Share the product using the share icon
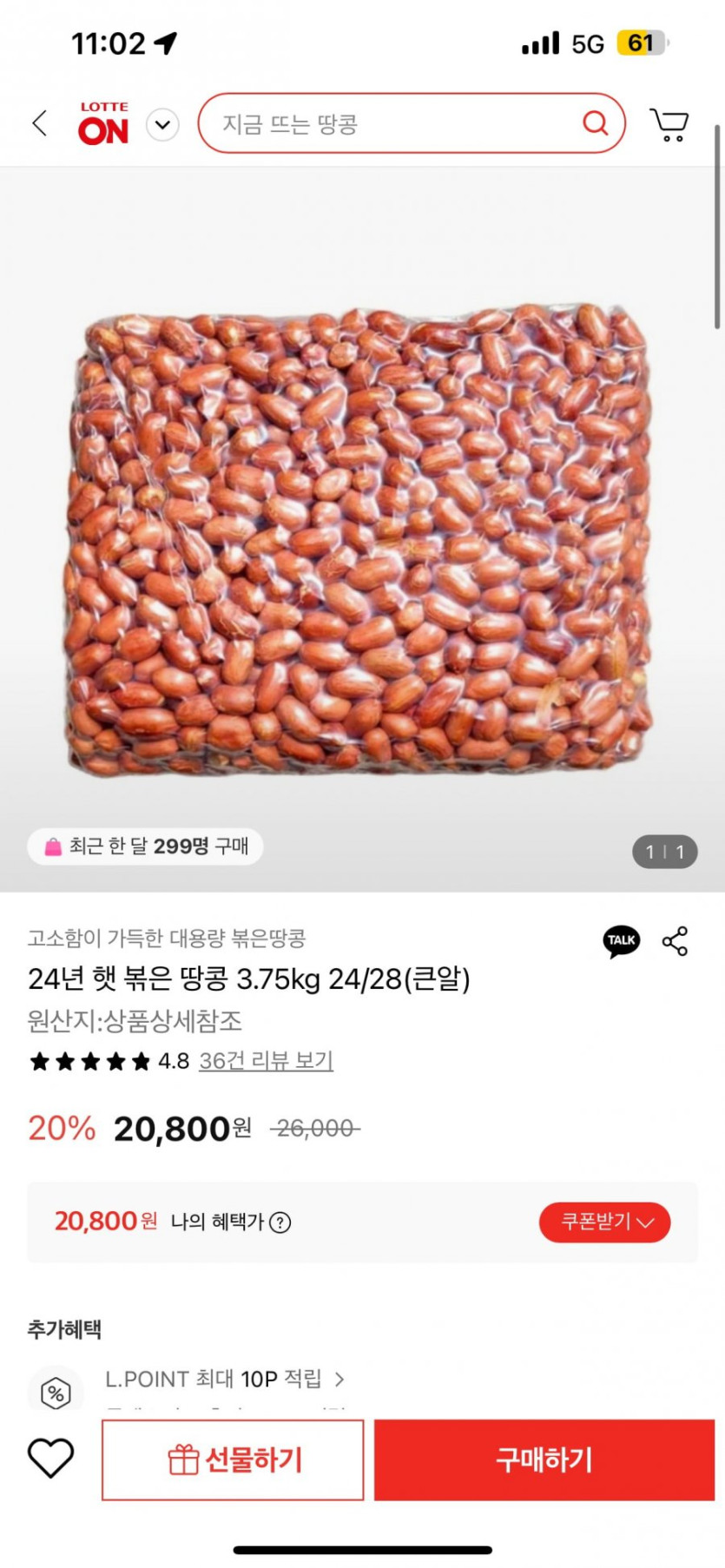Image resolution: width=725 pixels, height=1568 pixels. coord(675,940)
